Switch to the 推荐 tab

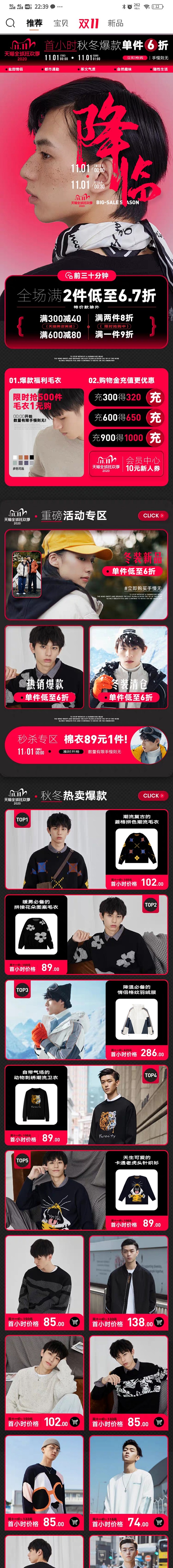(x=35, y=23)
